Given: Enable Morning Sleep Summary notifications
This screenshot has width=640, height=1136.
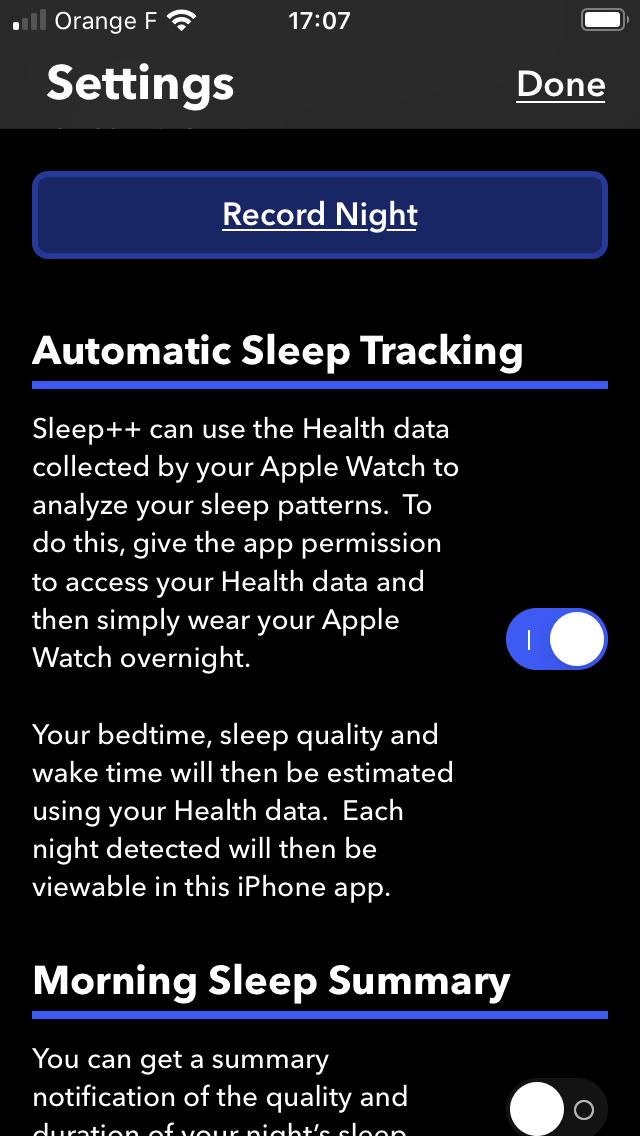Looking at the screenshot, I should [x=557, y=1108].
